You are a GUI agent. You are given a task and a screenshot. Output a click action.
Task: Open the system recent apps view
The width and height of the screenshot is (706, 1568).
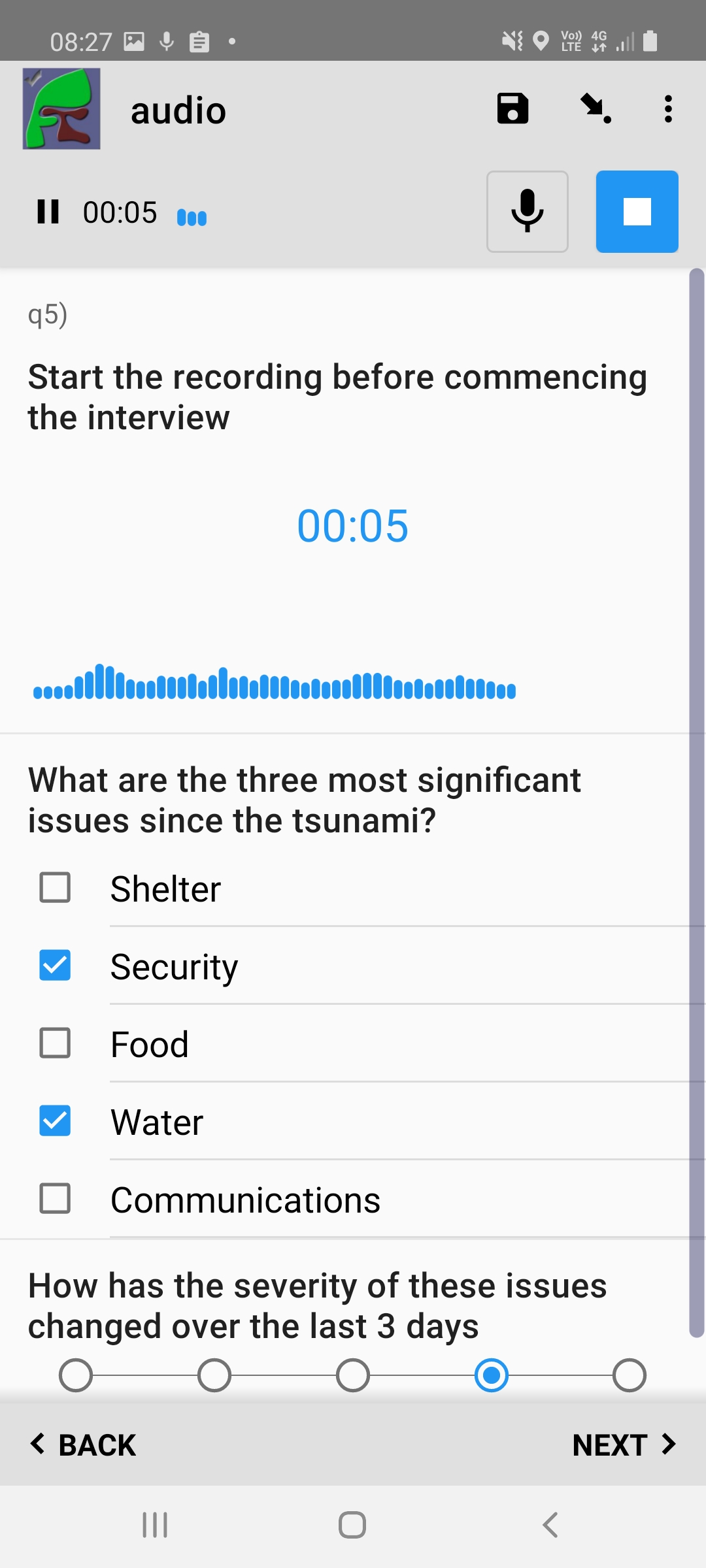[155, 1525]
